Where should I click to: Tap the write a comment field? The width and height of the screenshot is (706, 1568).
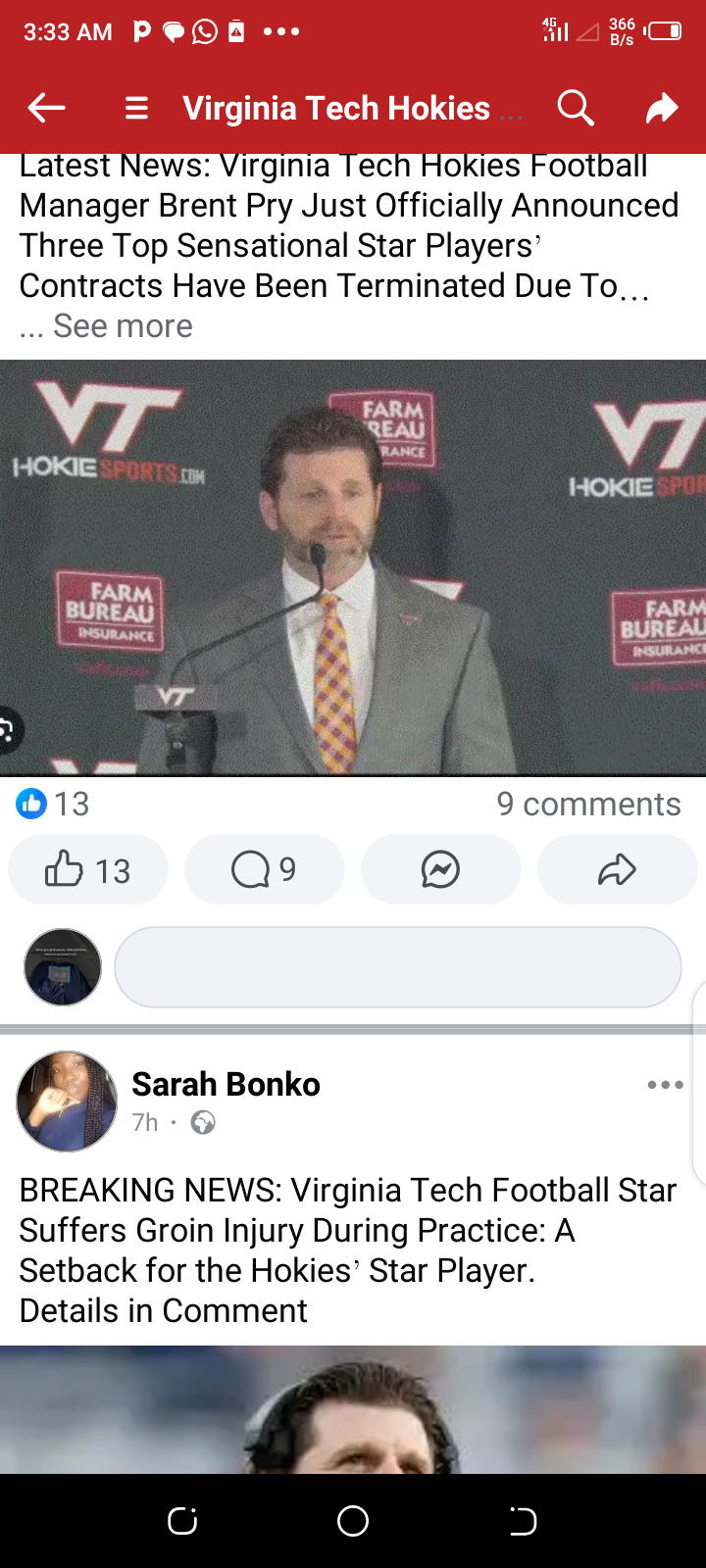coord(397,967)
